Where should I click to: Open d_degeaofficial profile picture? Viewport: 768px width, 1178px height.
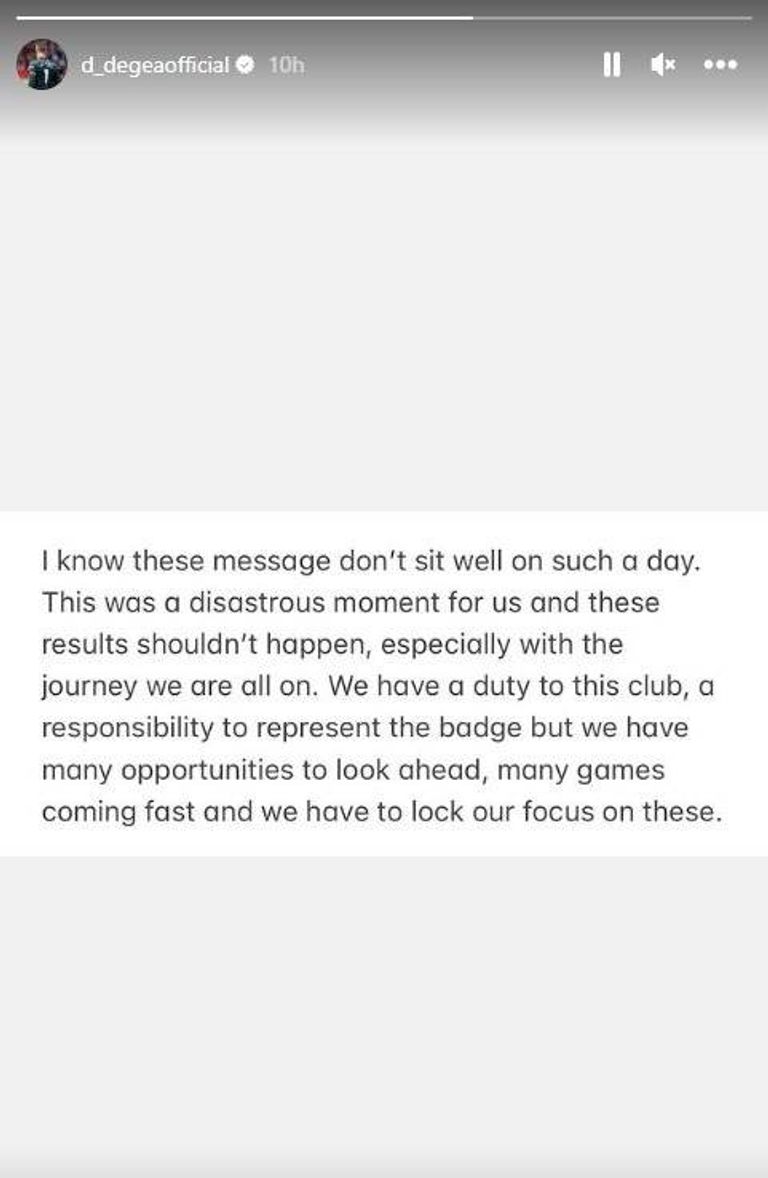coord(42,65)
